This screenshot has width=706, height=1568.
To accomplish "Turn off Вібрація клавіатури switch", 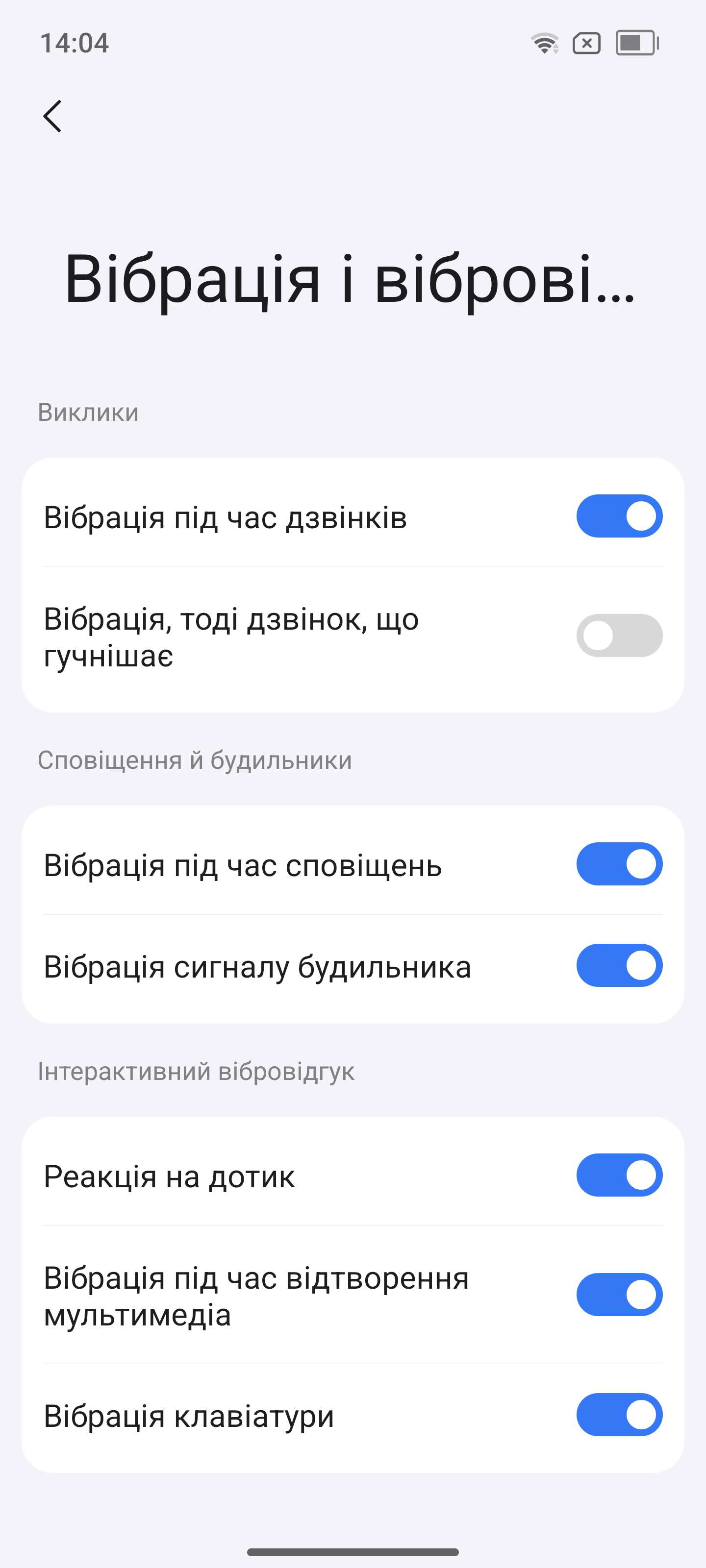I will coord(619,1415).
